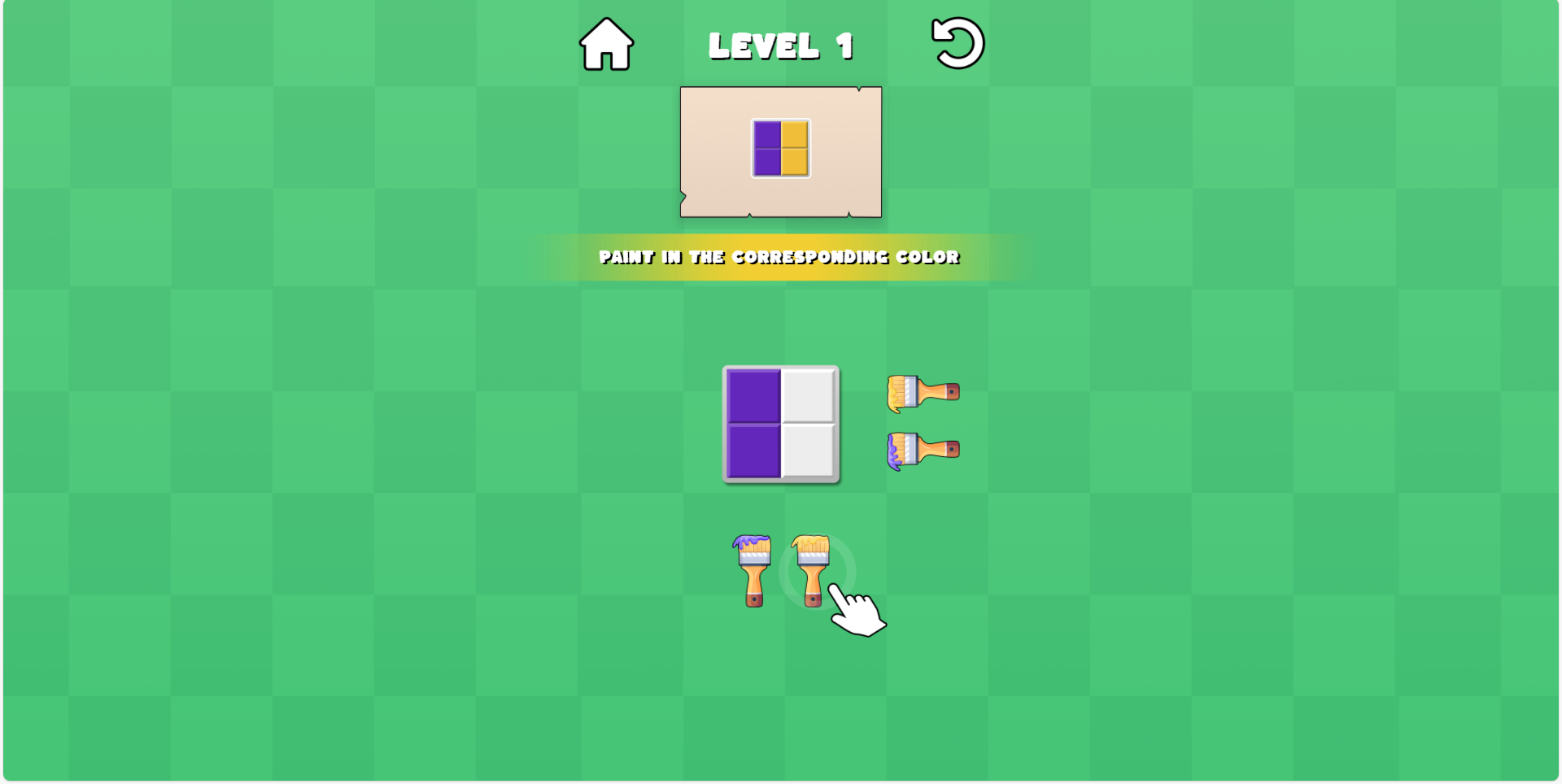Restart the level

click(958, 43)
